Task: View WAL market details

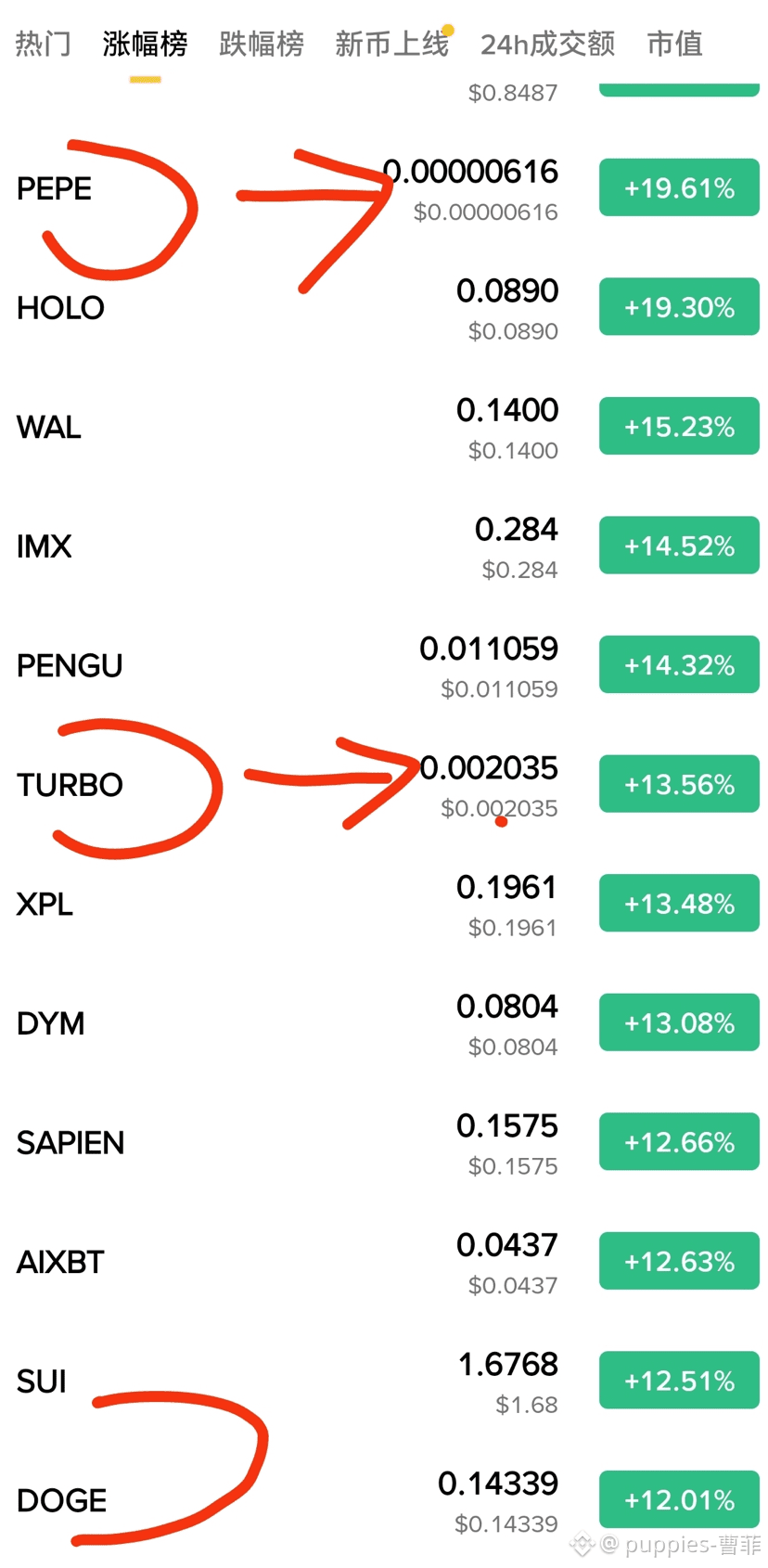Action: pos(384,427)
